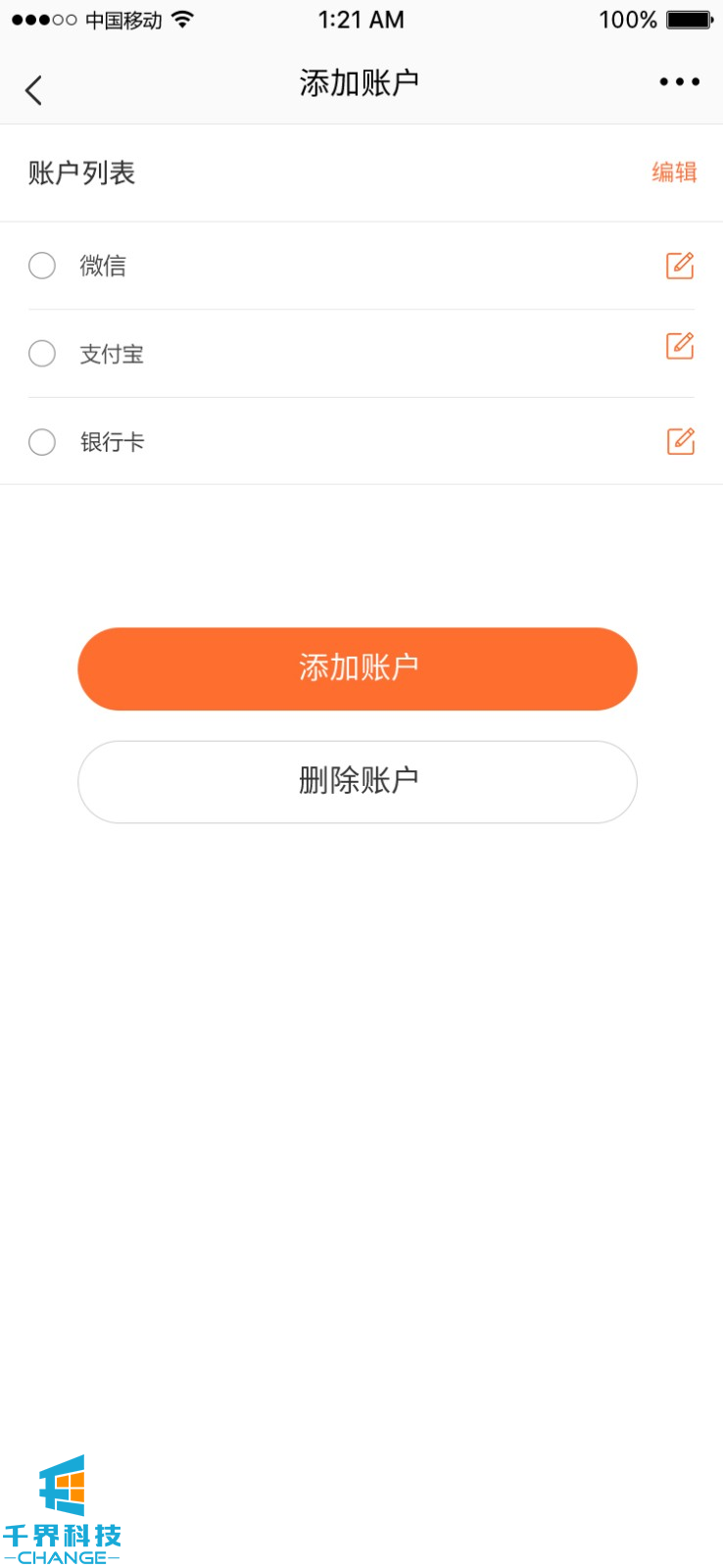Tap 编辑 beside the account list
Screen dimensions: 723x1568
674,172
